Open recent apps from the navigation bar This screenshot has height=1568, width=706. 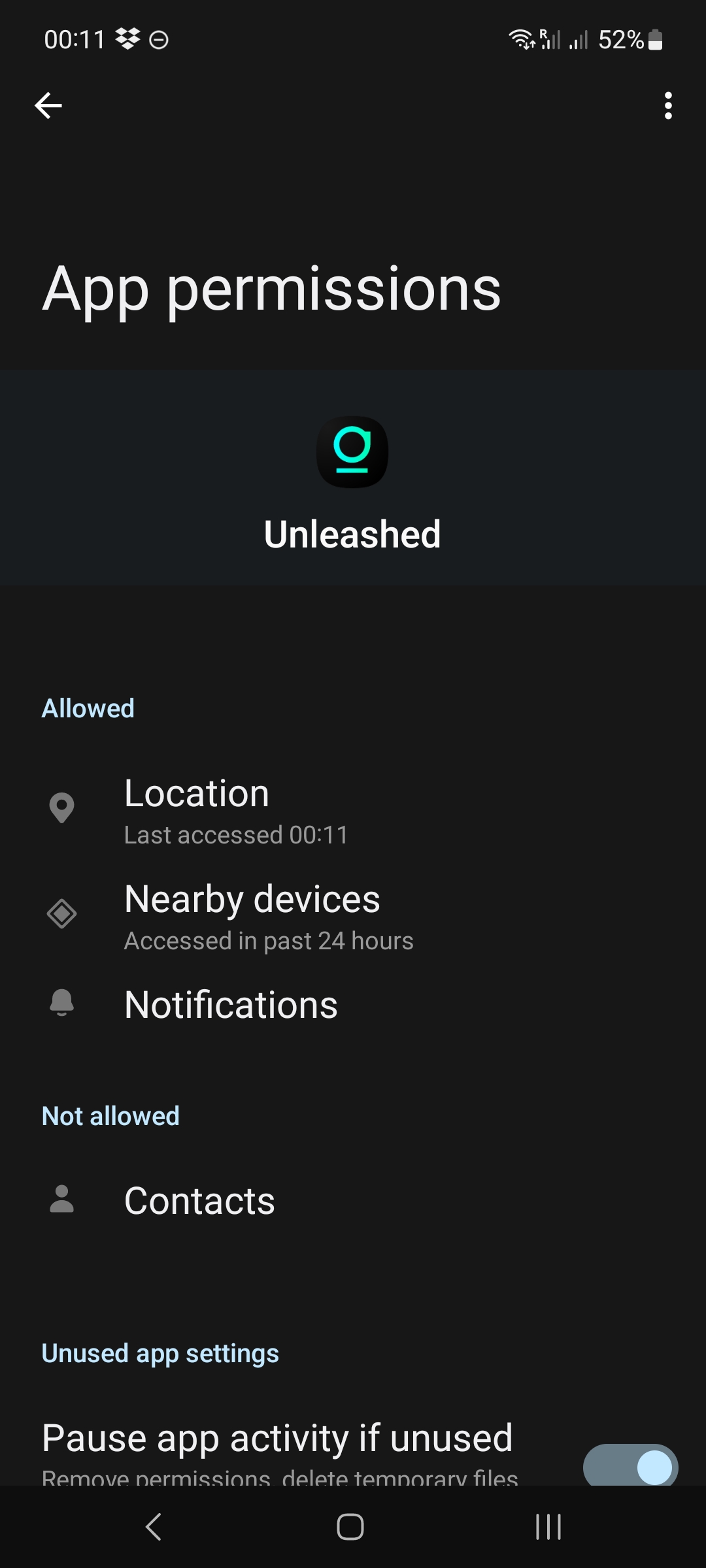point(547,1527)
